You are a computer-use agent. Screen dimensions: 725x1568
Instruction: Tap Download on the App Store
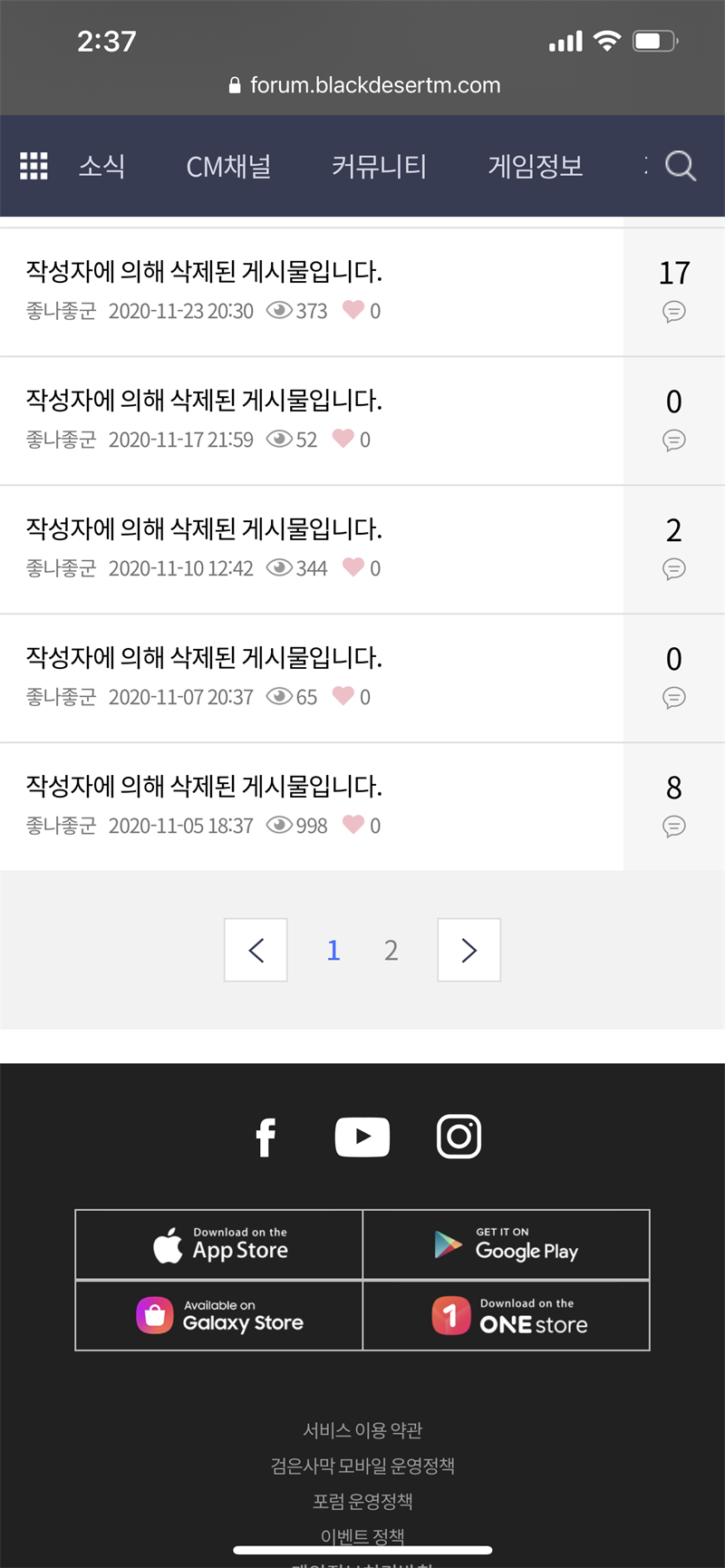tap(219, 1244)
